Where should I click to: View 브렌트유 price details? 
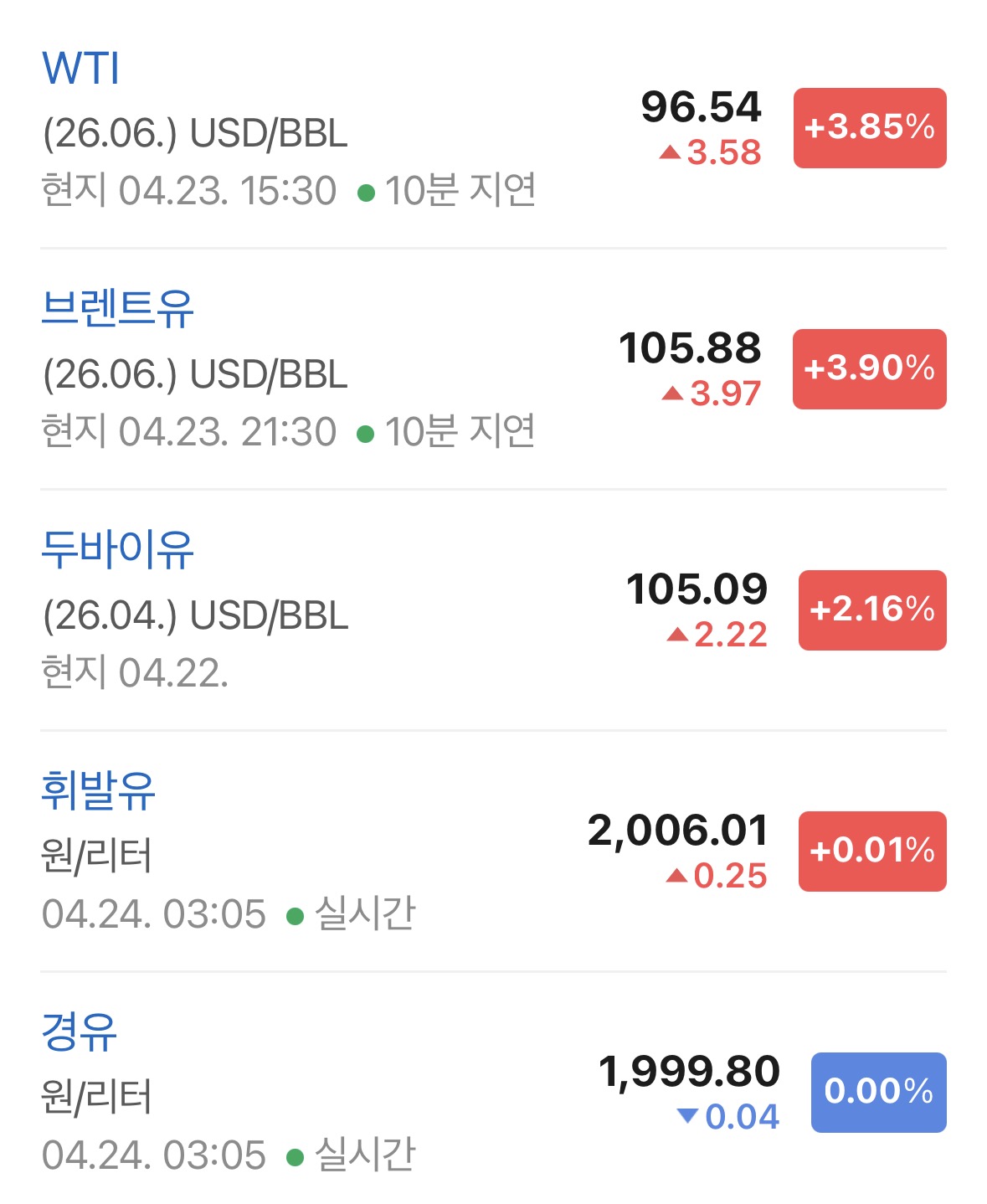point(117,309)
